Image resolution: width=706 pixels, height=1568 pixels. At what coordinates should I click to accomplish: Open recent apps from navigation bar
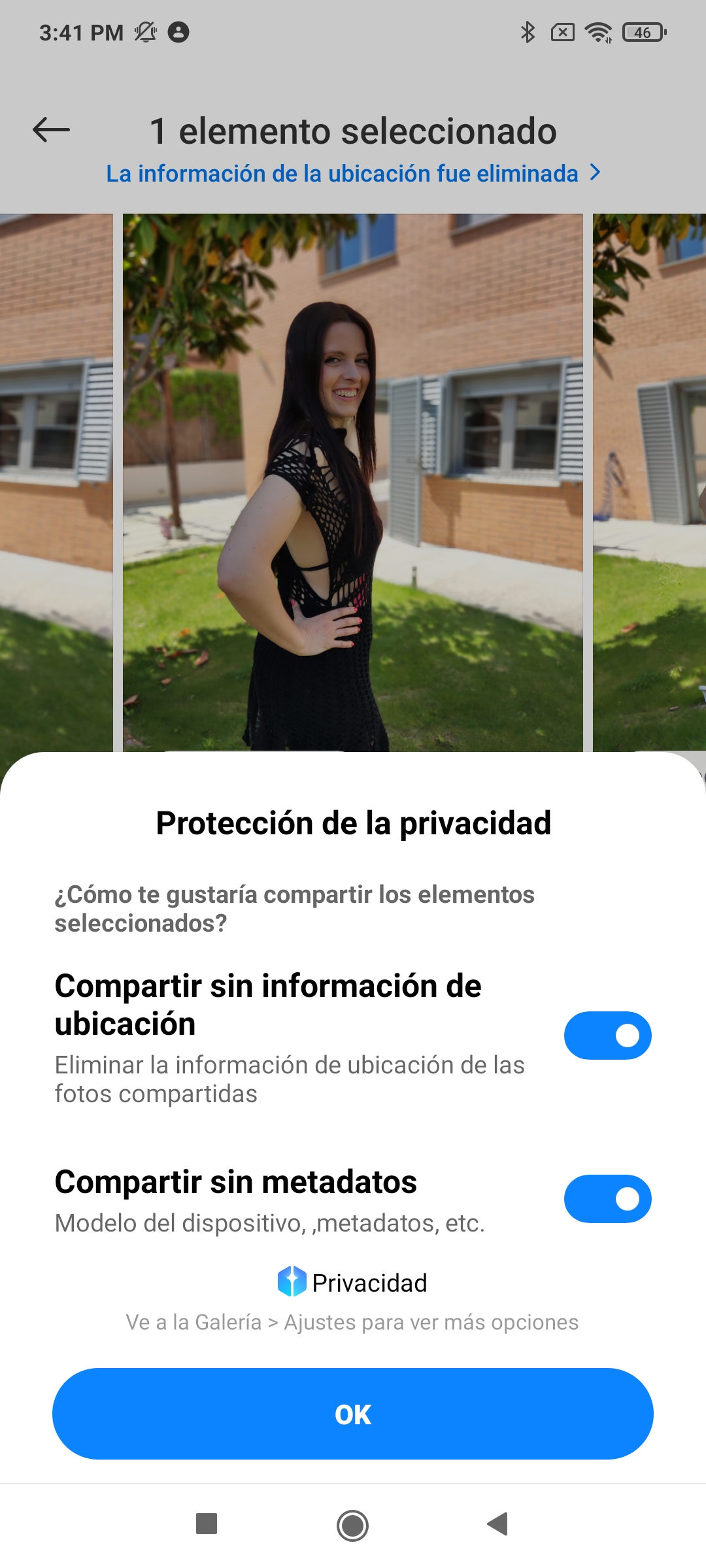207,1524
